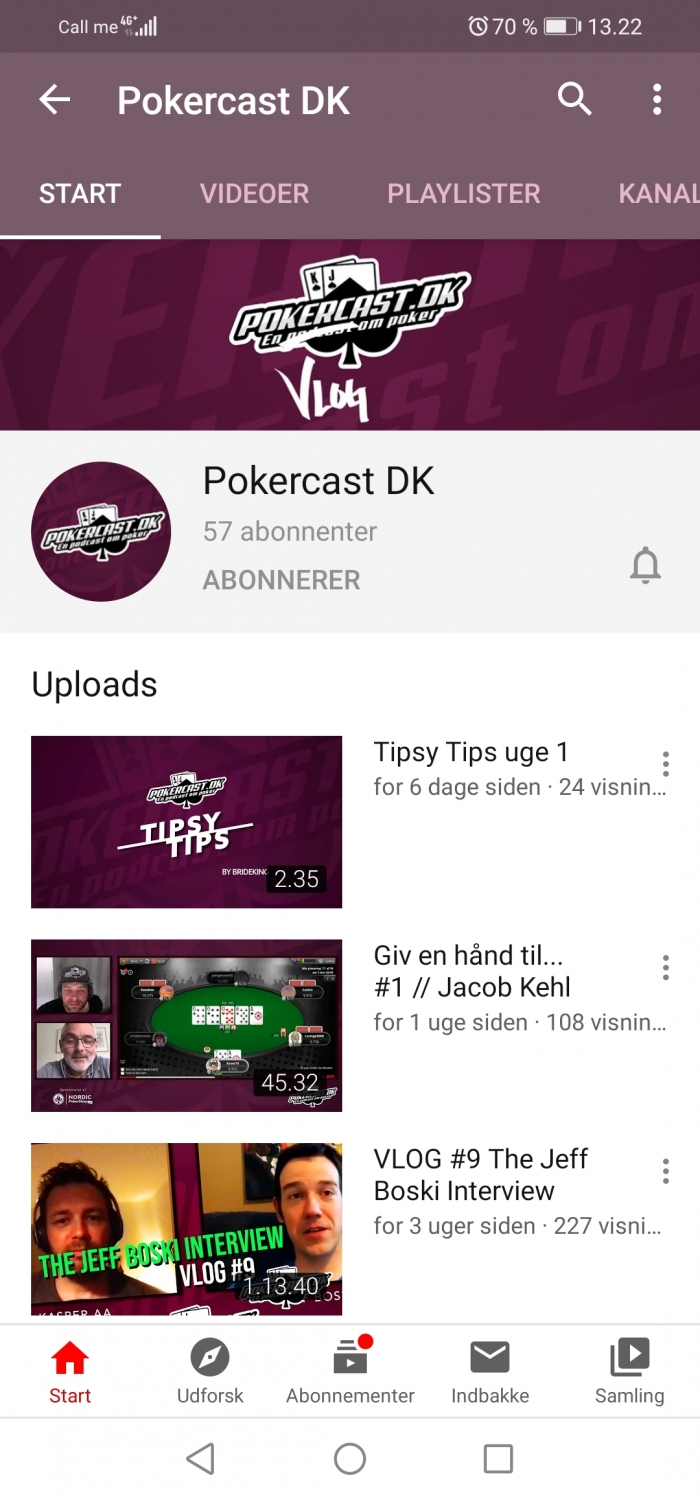Open the Samling tab
Viewport: 700px width, 1499px height.
click(x=629, y=1372)
